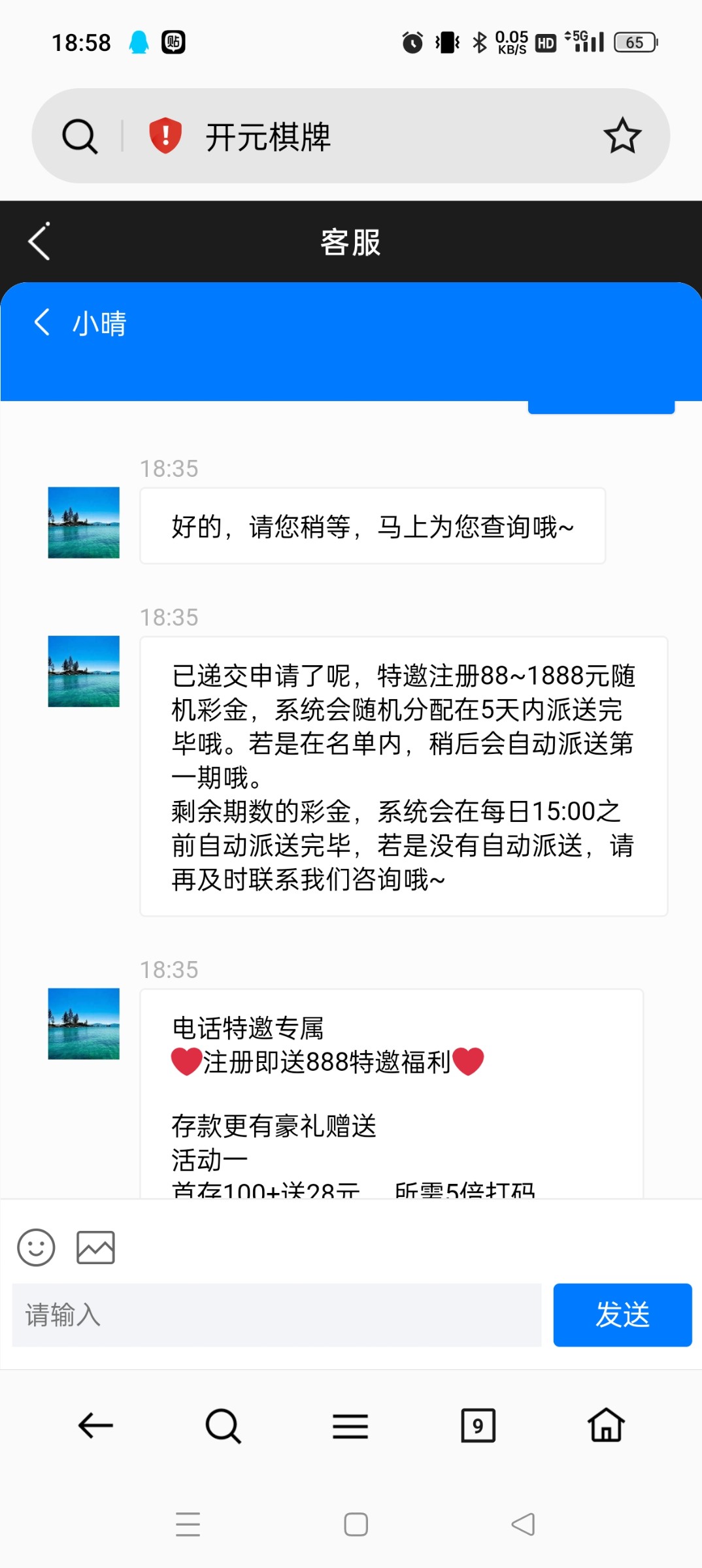This screenshot has height=1568, width=702.
Task: Tap the 开元棋牌 search query text
Action: 268,136
